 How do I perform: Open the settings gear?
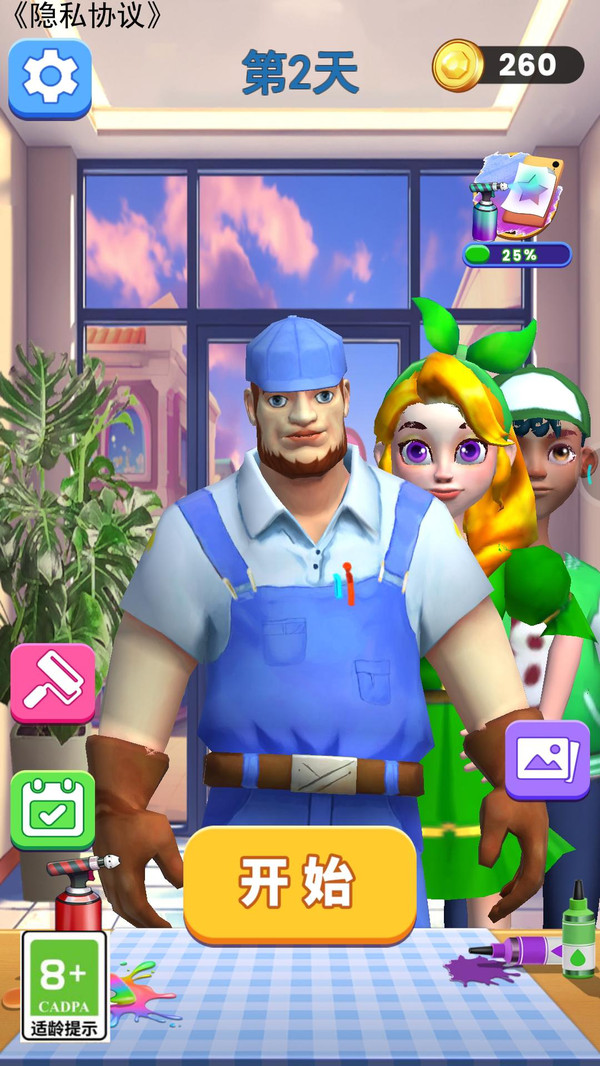50,78
